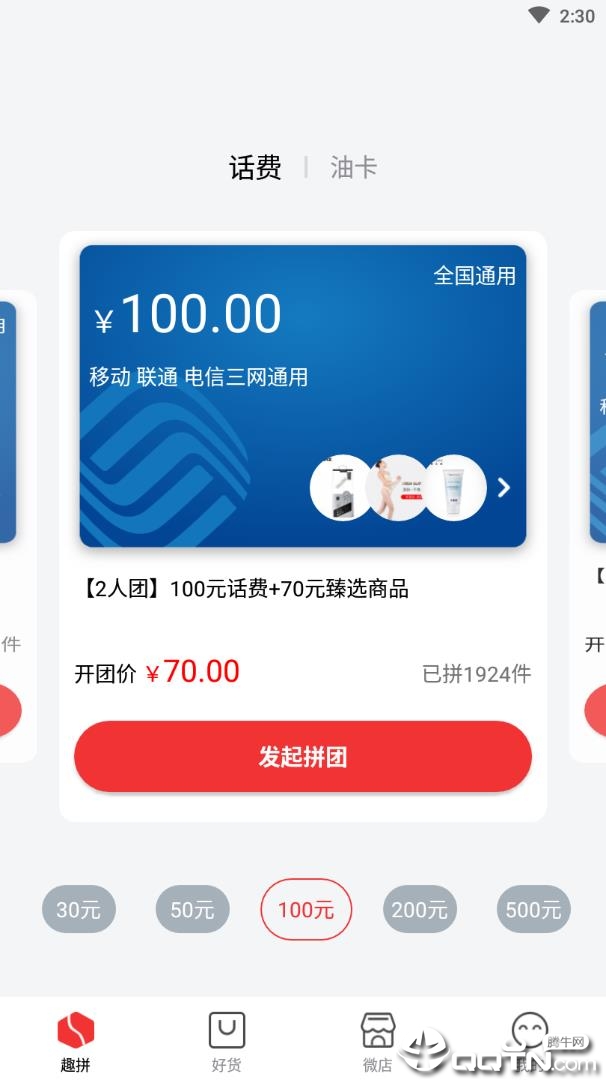Go to the 好货 tab
The height and width of the screenshot is (1080, 606).
tap(227, 1040)
